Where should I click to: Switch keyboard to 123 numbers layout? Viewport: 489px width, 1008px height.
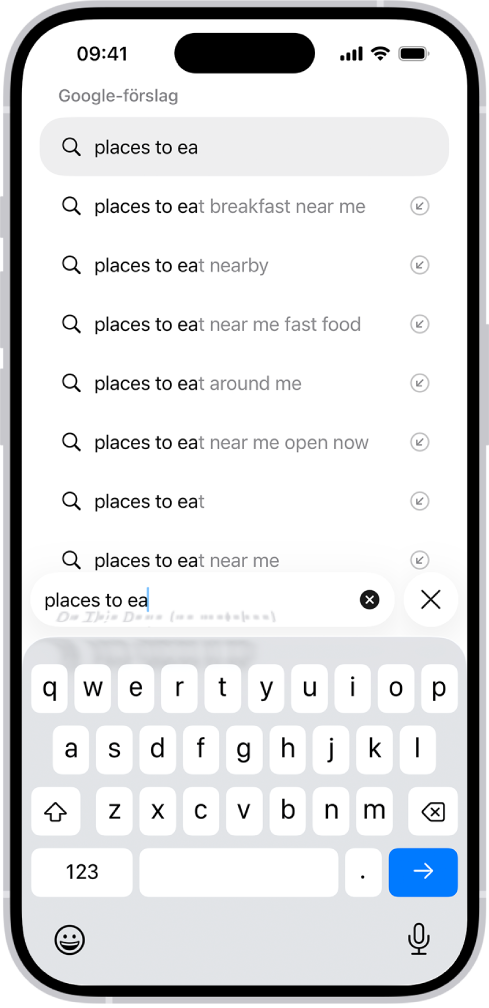point(82,872)
